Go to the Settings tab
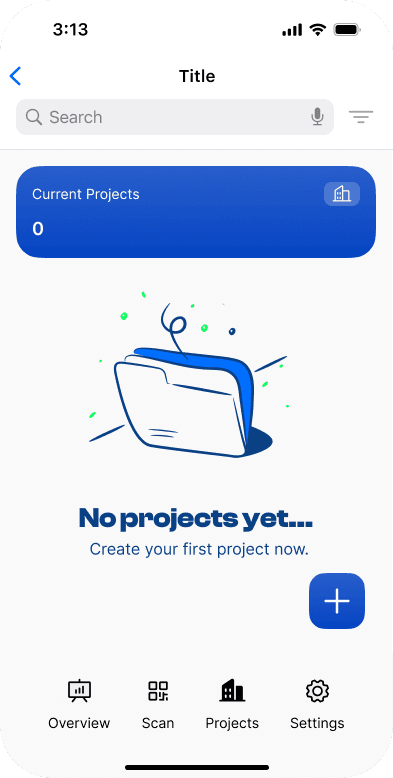This screenshot has height=778, width=393. point(317,705)
